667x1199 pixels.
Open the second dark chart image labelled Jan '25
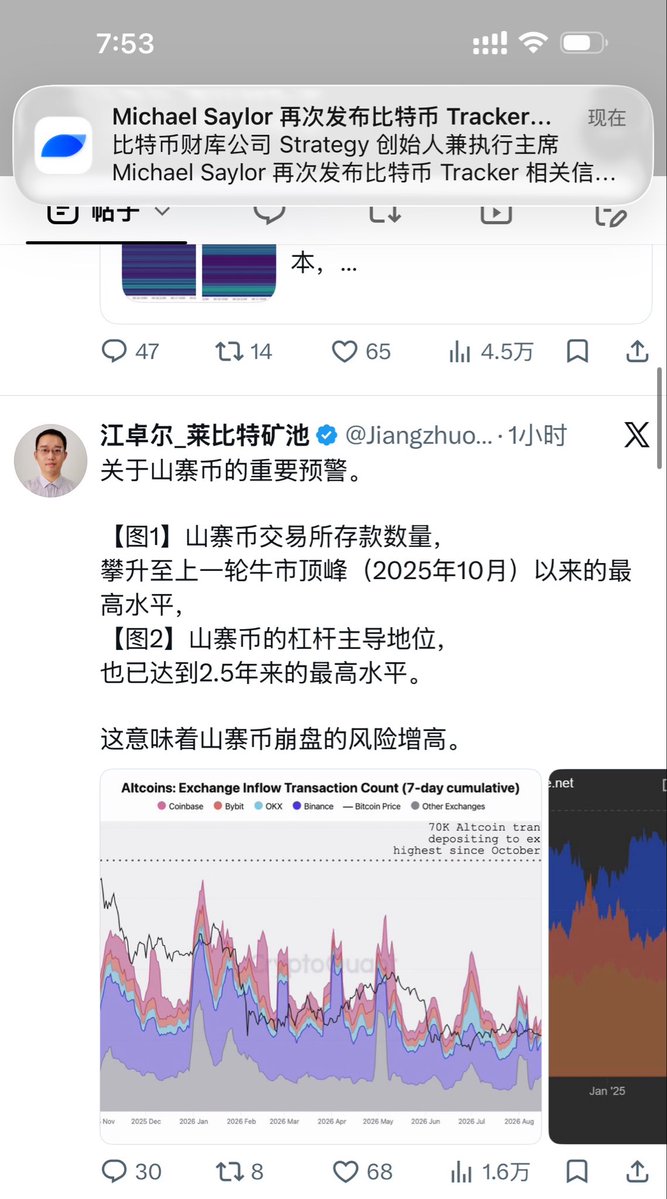607,956
